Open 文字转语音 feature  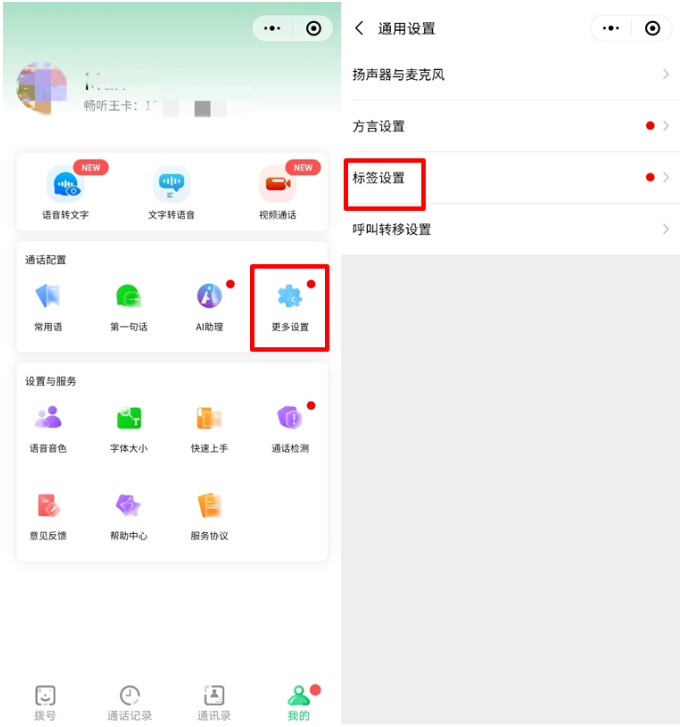[171, 190]
